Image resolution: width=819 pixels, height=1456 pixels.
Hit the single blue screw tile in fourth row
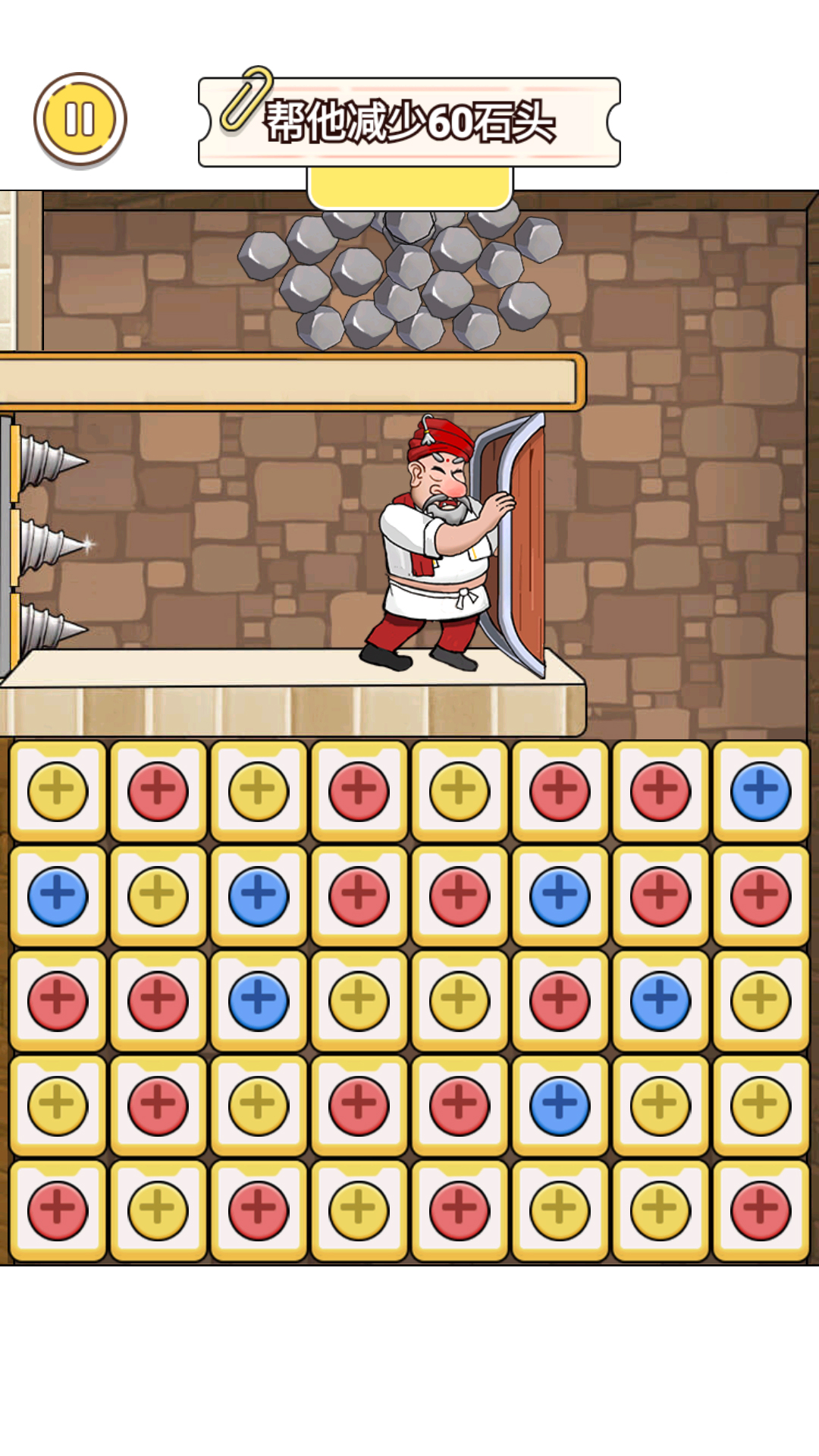point(560,1105)
